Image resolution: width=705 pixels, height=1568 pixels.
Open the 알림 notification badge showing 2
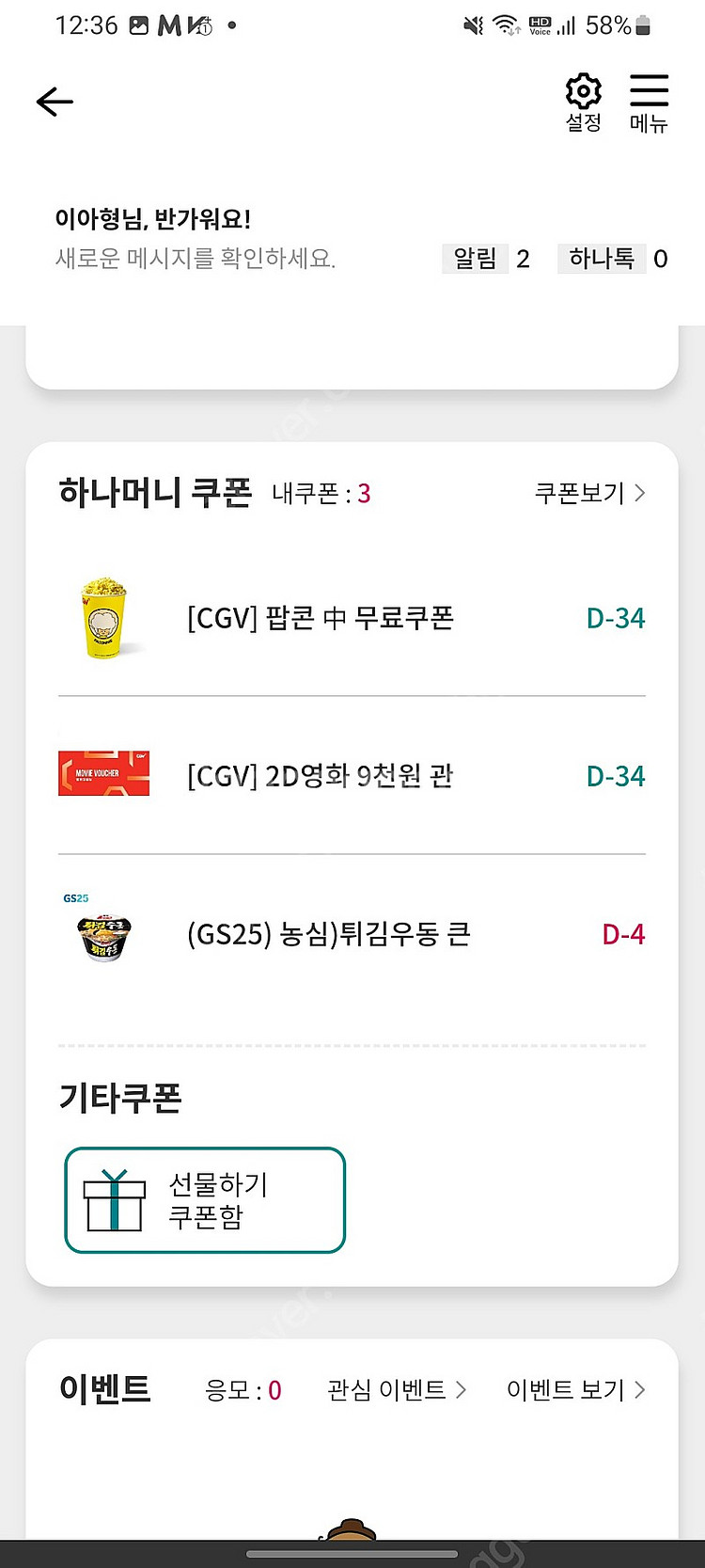point(487,259)
